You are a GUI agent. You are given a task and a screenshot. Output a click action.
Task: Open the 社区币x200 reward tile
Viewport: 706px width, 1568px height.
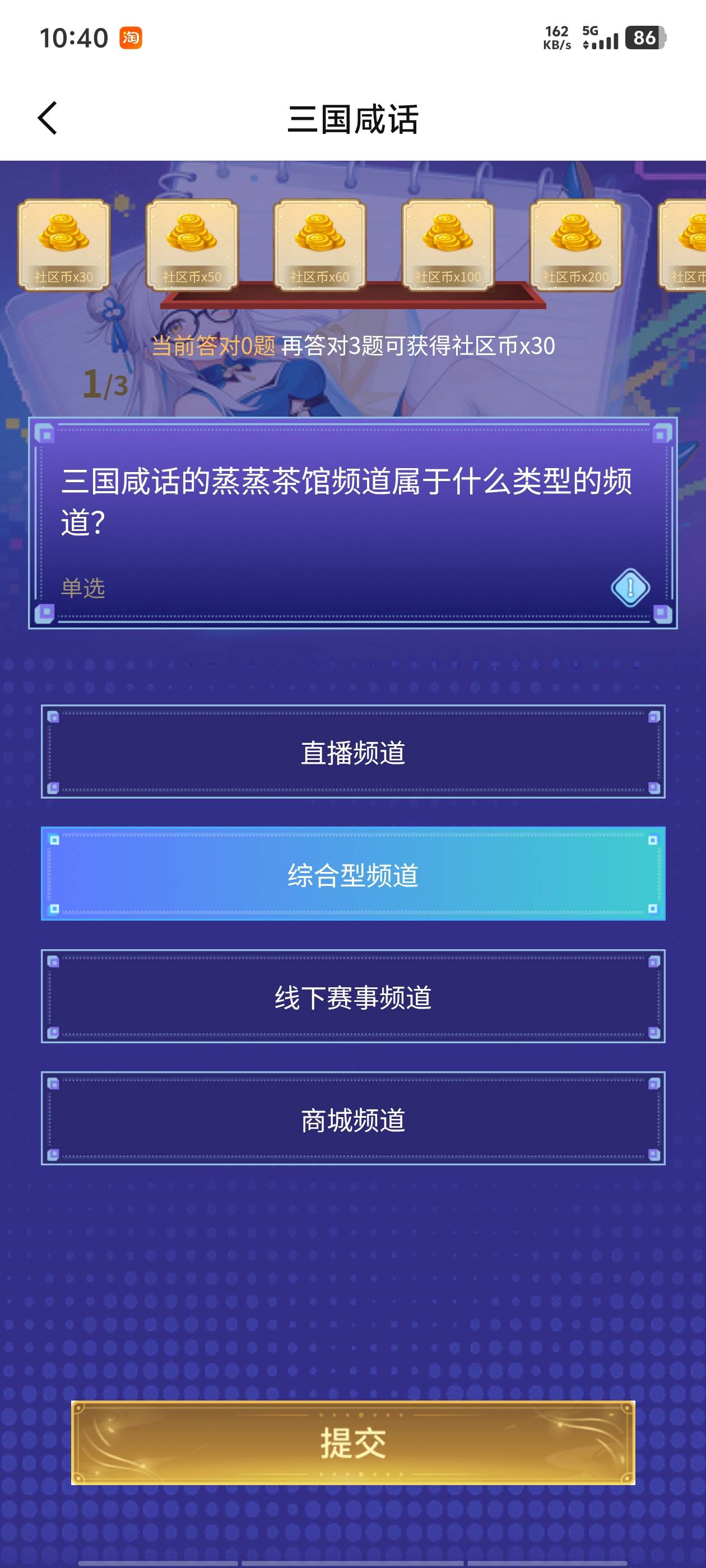pyautogui.click(x=575, y=245)
